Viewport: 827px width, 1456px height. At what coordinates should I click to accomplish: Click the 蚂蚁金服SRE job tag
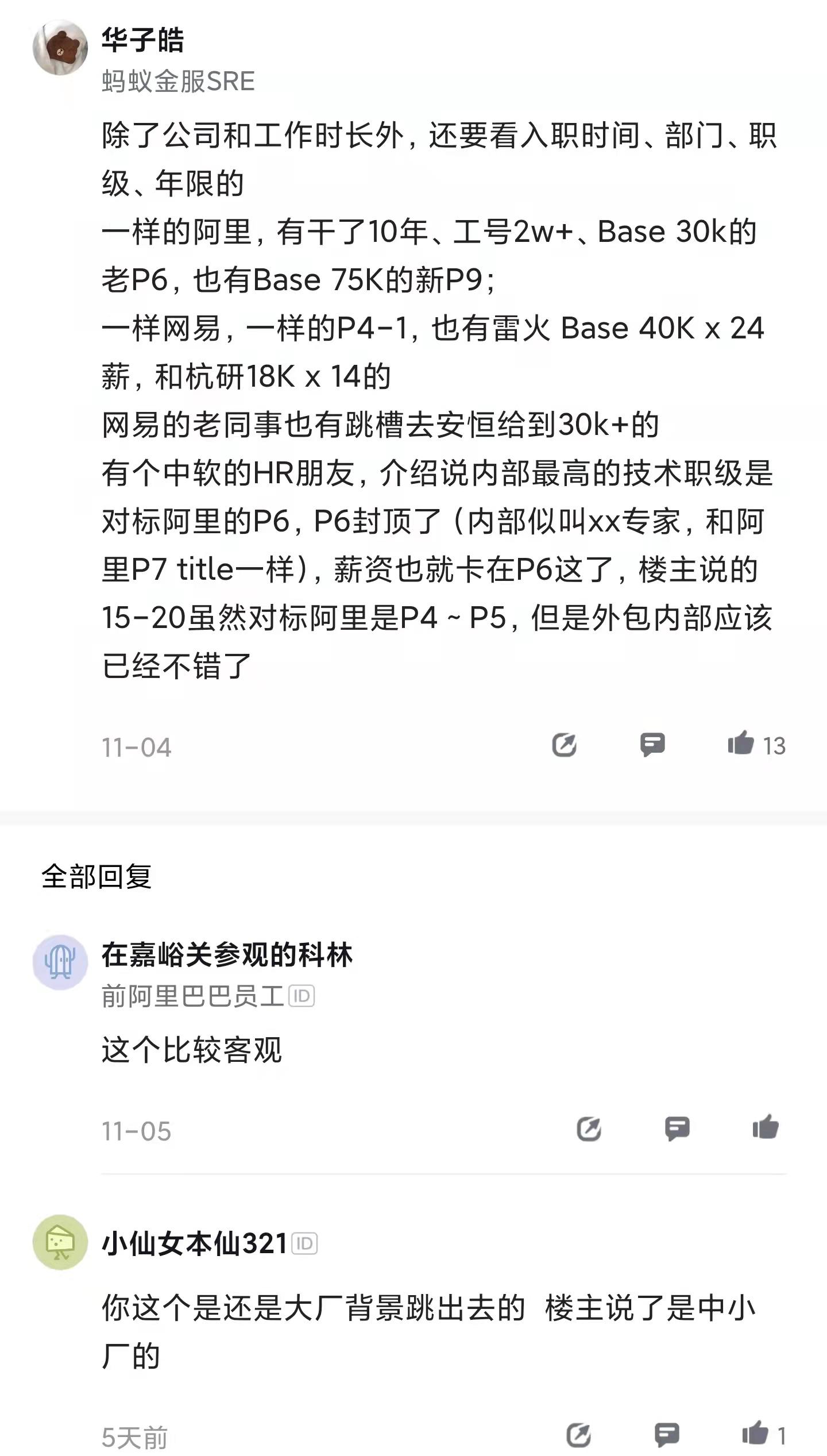[x=178, y=80]
